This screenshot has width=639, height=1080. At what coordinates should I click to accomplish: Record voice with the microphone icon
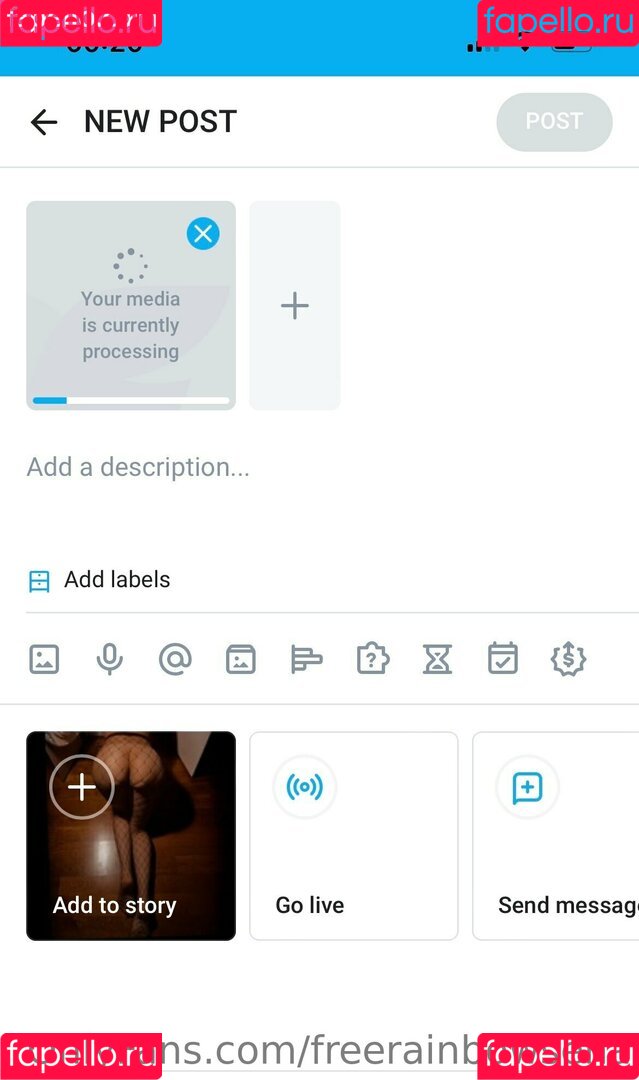(110, 659)
